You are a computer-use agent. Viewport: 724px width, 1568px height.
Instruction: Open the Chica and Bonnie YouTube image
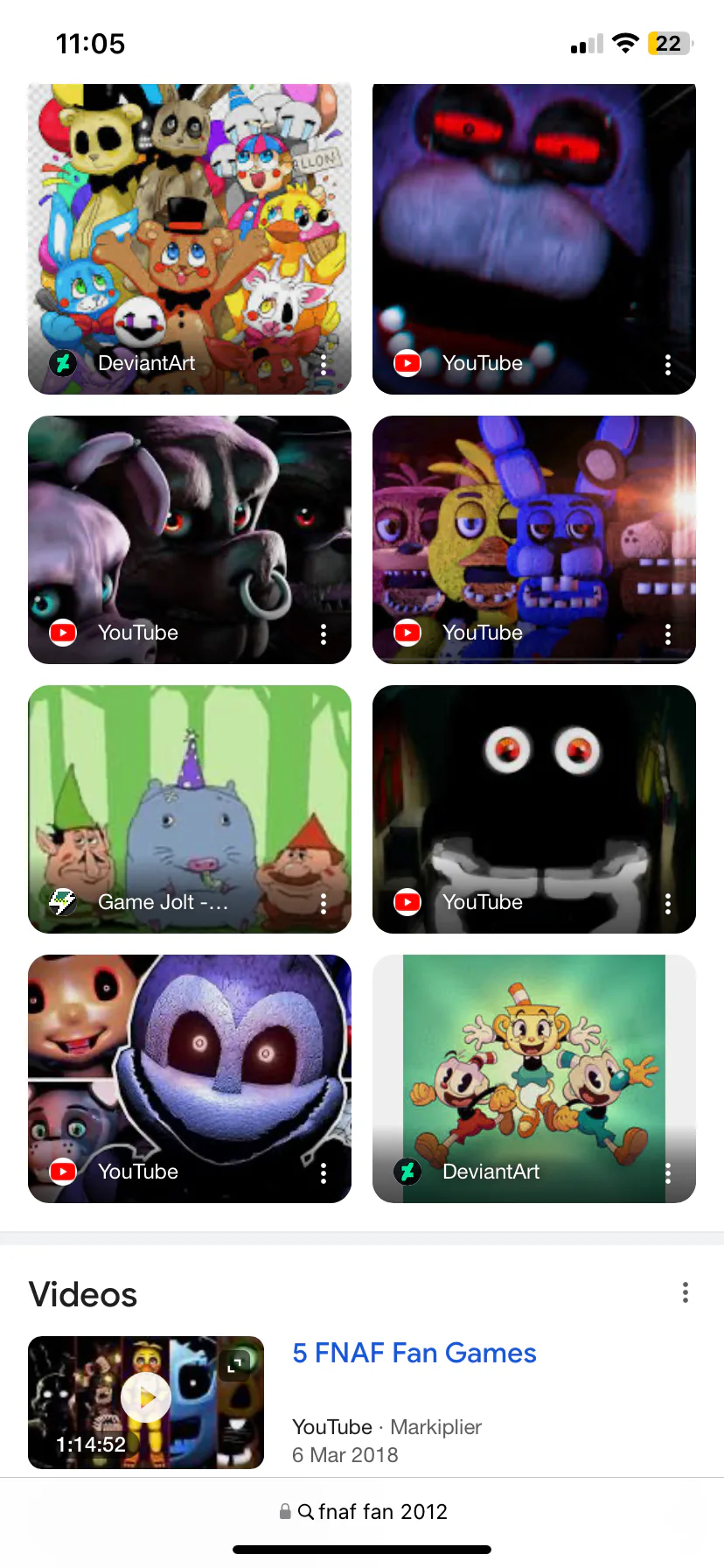[533, 525]
